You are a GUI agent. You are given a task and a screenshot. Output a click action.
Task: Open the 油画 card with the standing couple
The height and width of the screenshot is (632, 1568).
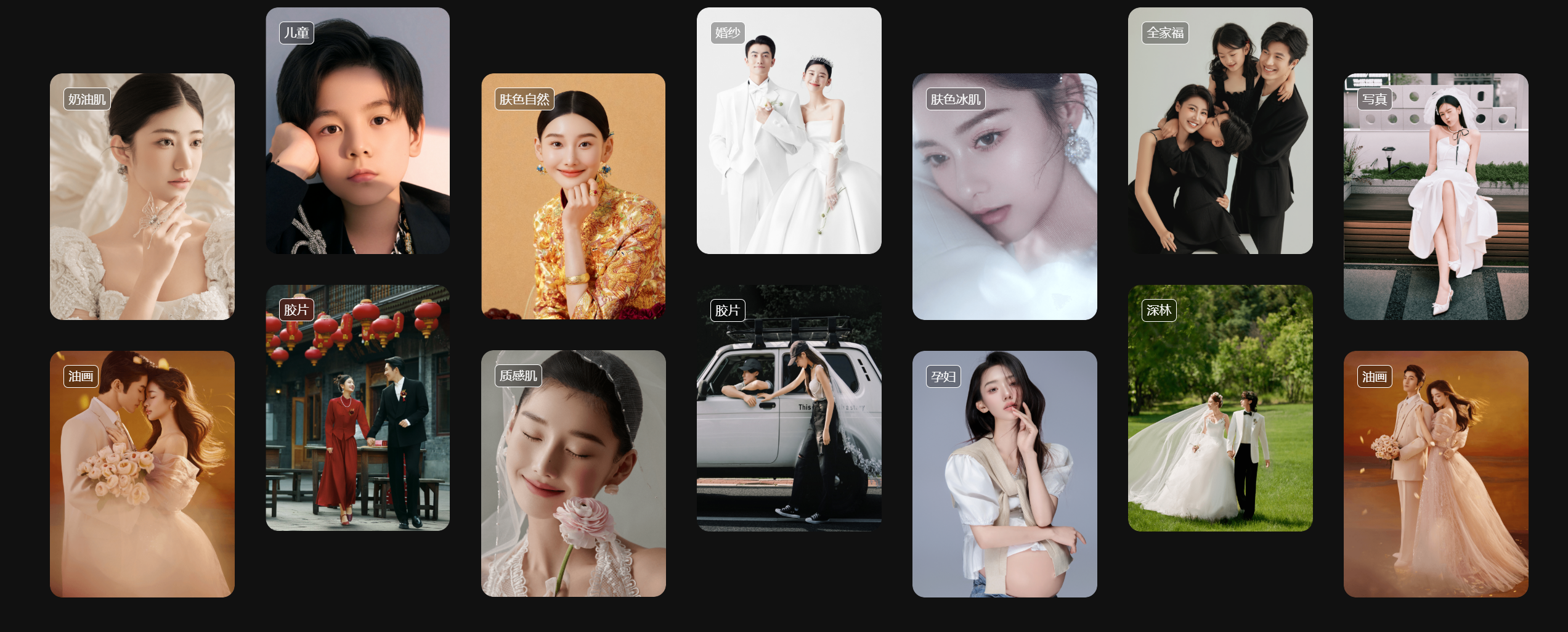1436,474
